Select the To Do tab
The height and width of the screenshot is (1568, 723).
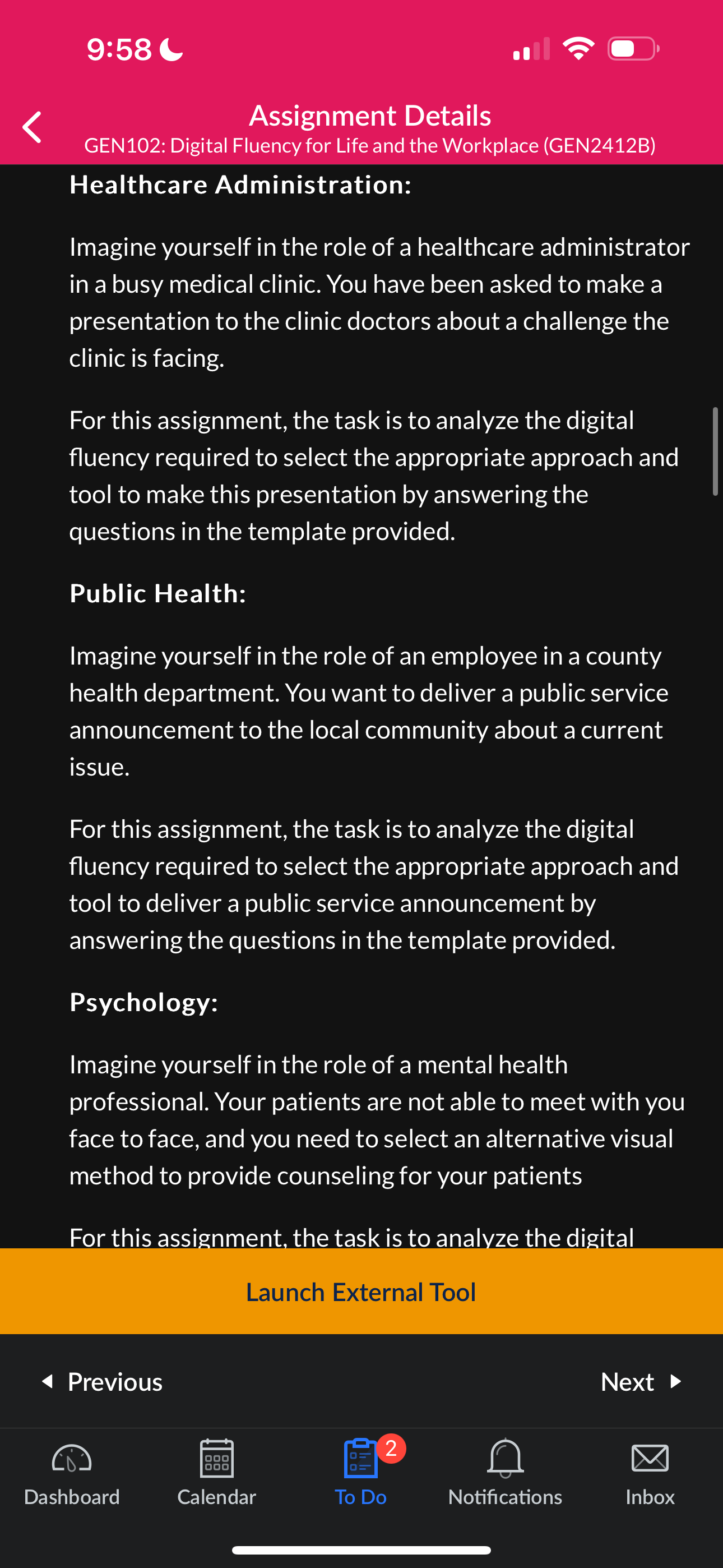point(361,1473)
